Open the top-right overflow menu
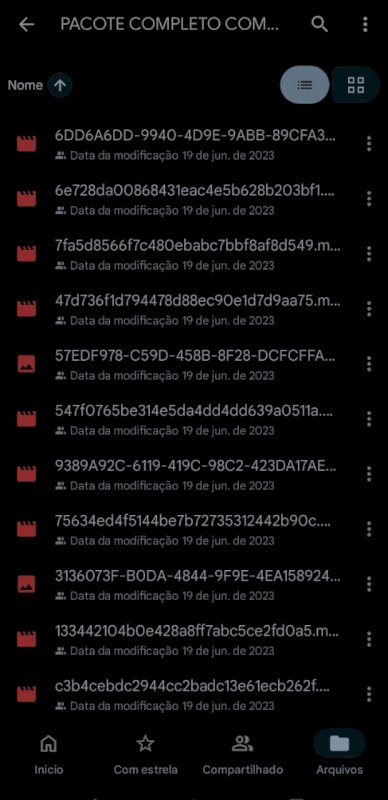 [x=365, y=24]
